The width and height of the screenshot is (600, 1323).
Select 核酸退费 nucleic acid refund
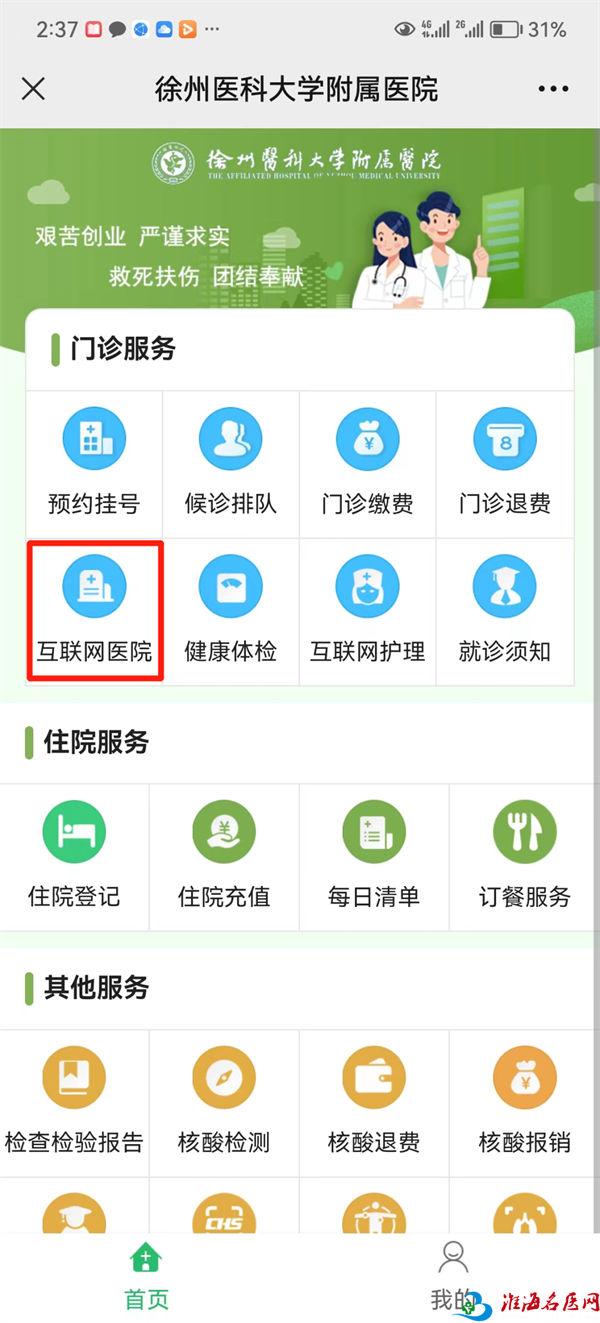click(x=374, y=1102)
